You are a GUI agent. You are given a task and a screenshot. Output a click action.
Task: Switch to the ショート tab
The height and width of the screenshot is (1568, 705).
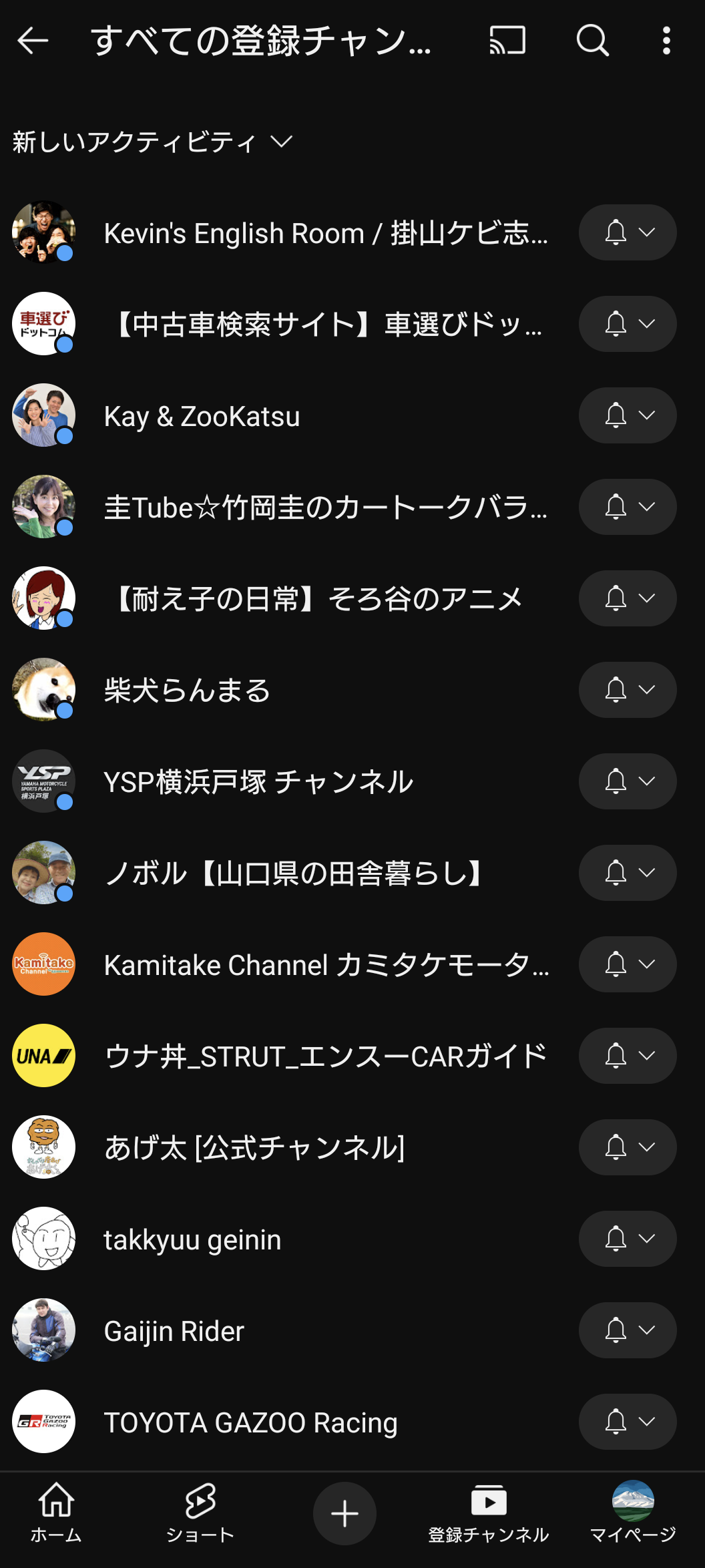click(x=200, y=1513)
